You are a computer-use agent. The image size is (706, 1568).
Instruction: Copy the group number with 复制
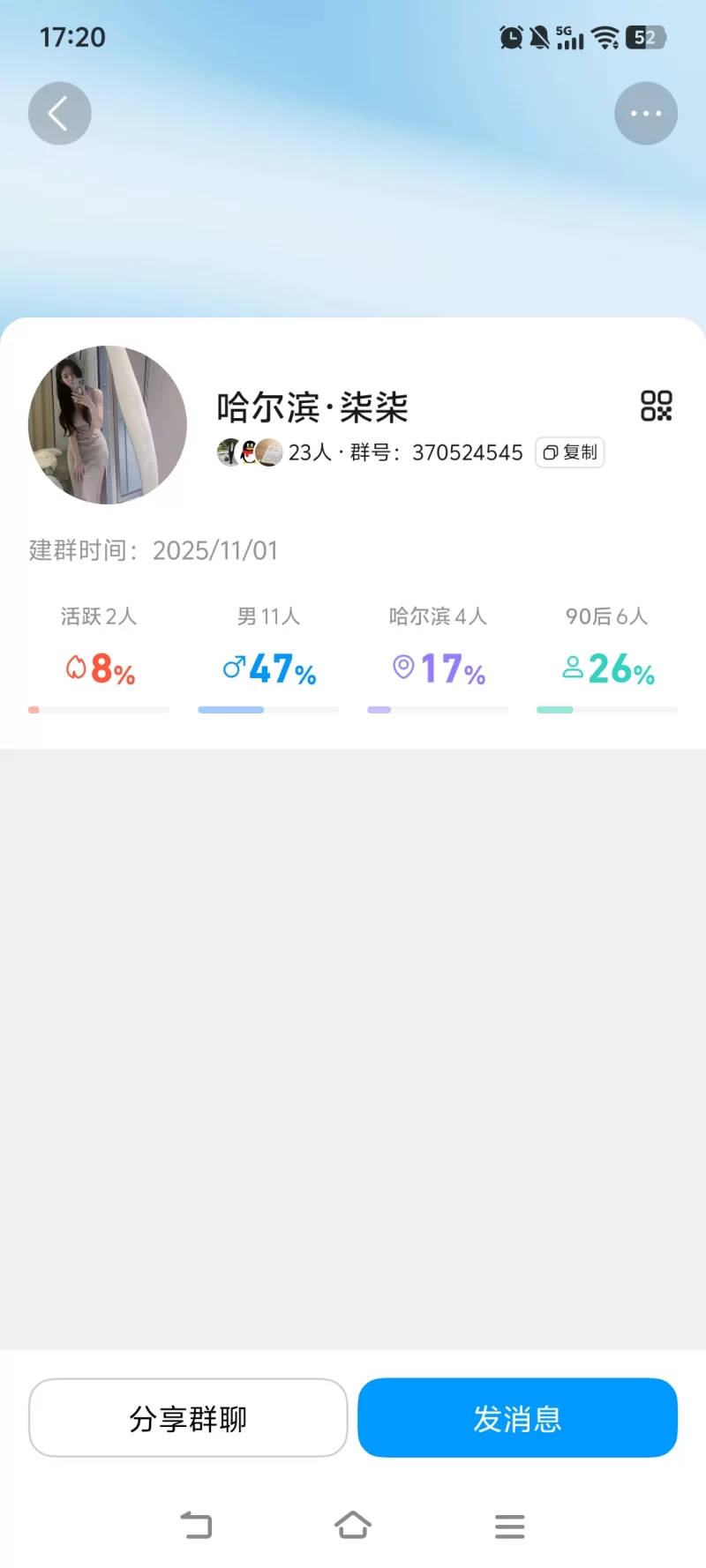tap(570, 452)
